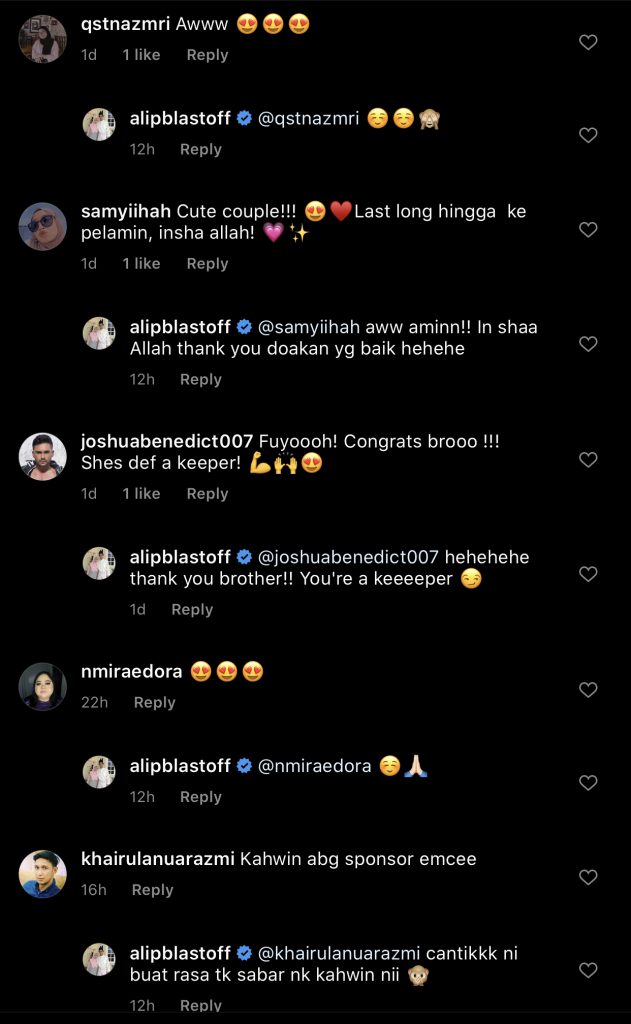The width and height of the screenshot is (631, 1024).
Task: Open nmiraedora's profile from username
Action: coord(131,672)
